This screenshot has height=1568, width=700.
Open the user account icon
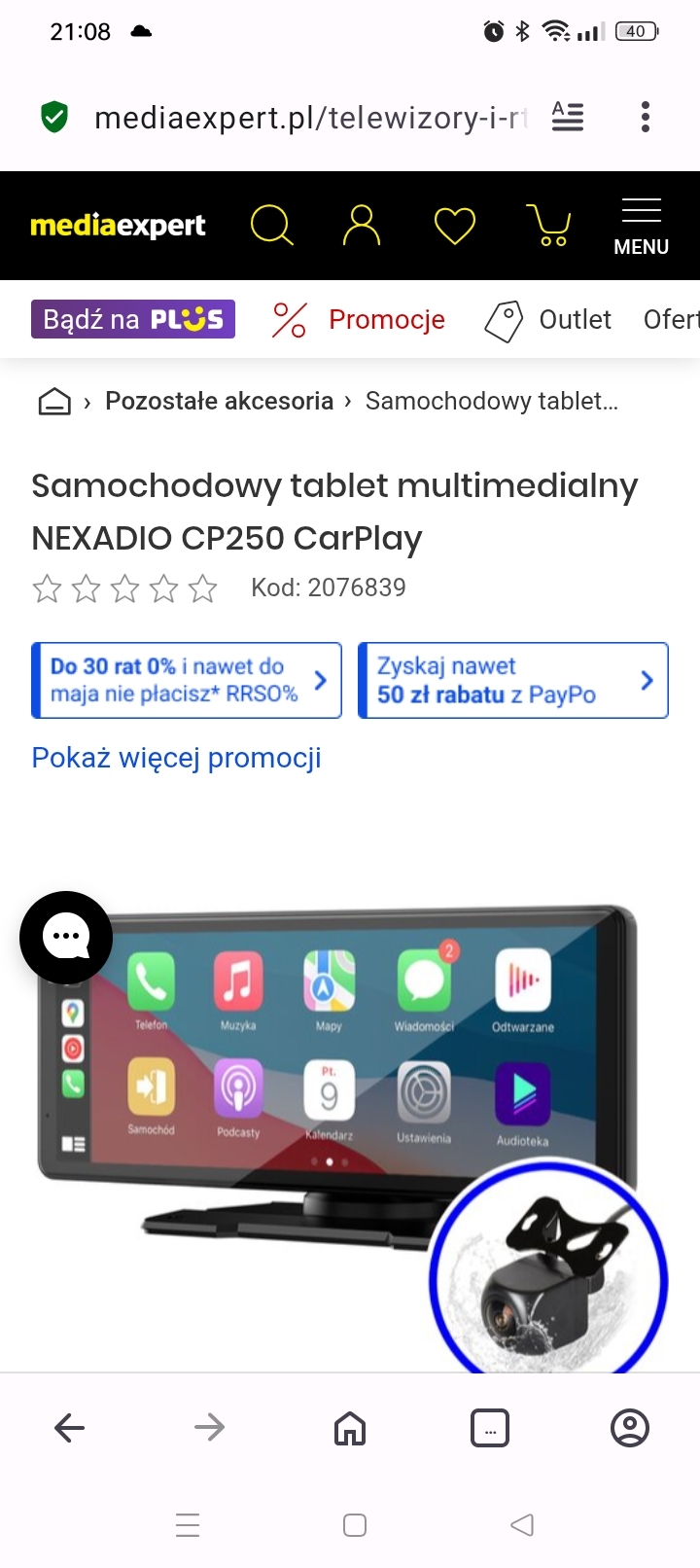(x=361, y=225)
